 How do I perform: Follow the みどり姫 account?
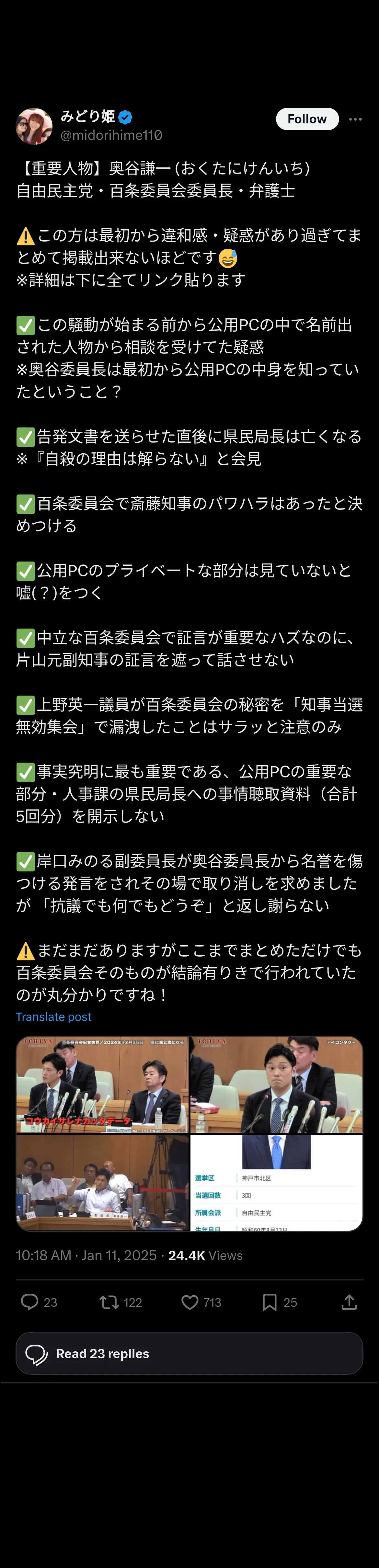307,119
